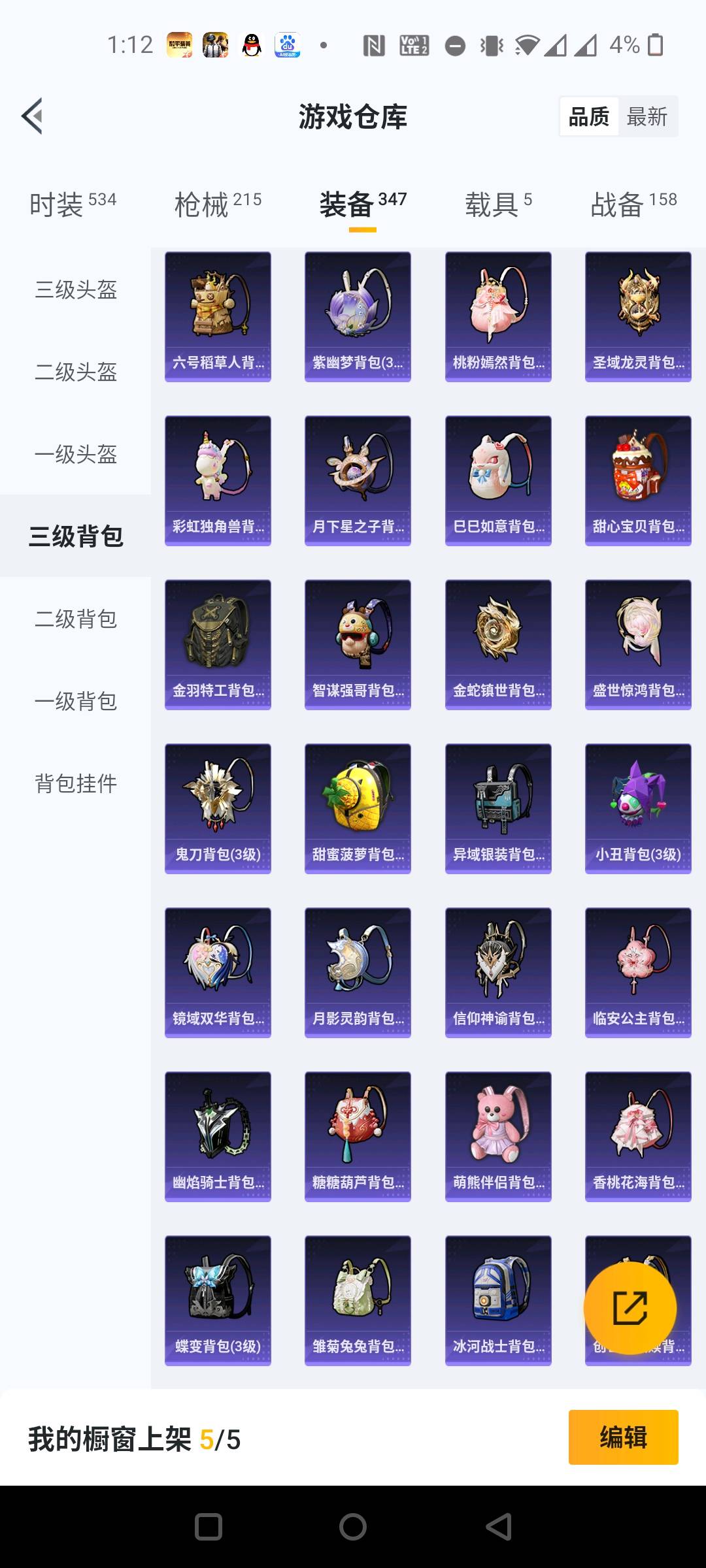Image resolution: width=706 pixels, height=1568 pixels.
Task: Switch to the 载具 tab
Action: tap(498, 204)
